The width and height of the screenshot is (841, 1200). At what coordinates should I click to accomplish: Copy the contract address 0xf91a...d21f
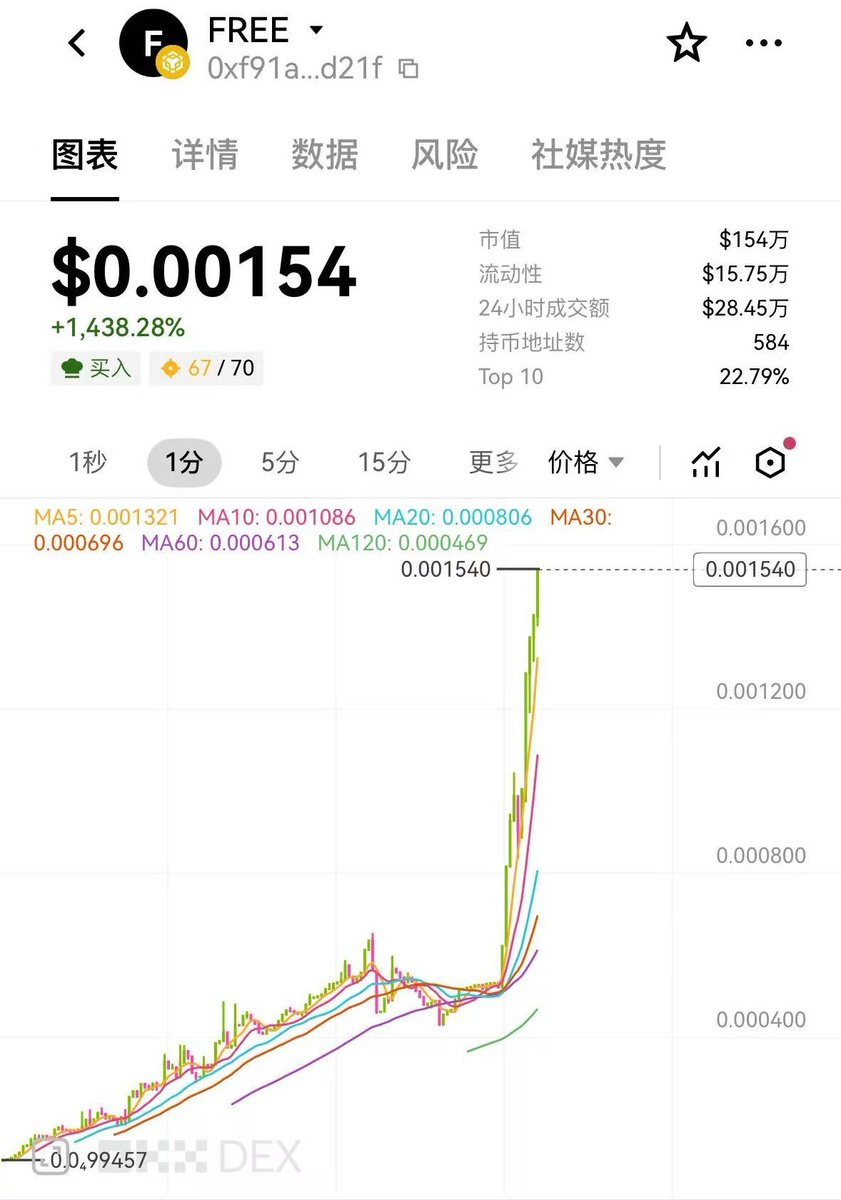408,68
